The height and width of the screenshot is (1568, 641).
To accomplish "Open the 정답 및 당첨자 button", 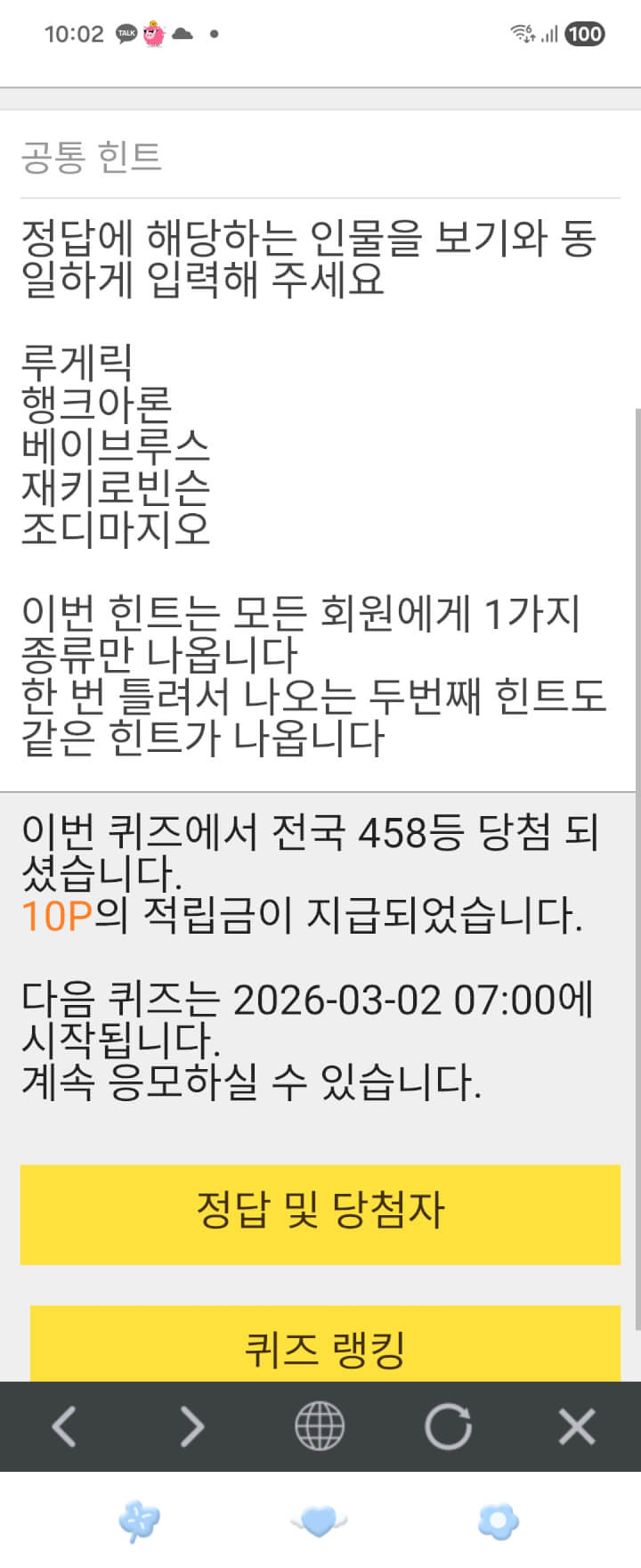I will (x=320, y=1213).
